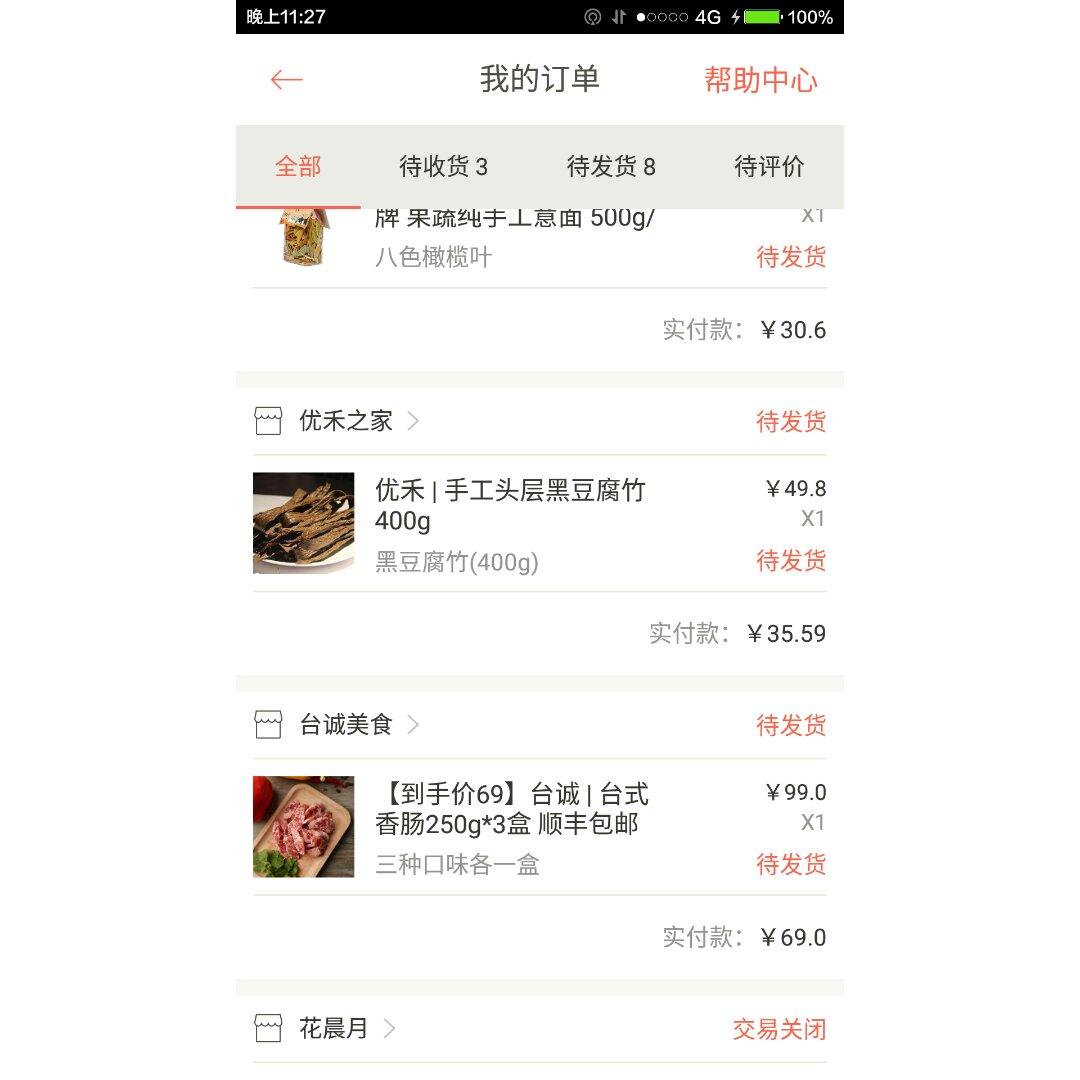The height and width of the screenshot is (1080, 1080).
Task: Go back using the arrow icon
Action: (286, 80)
